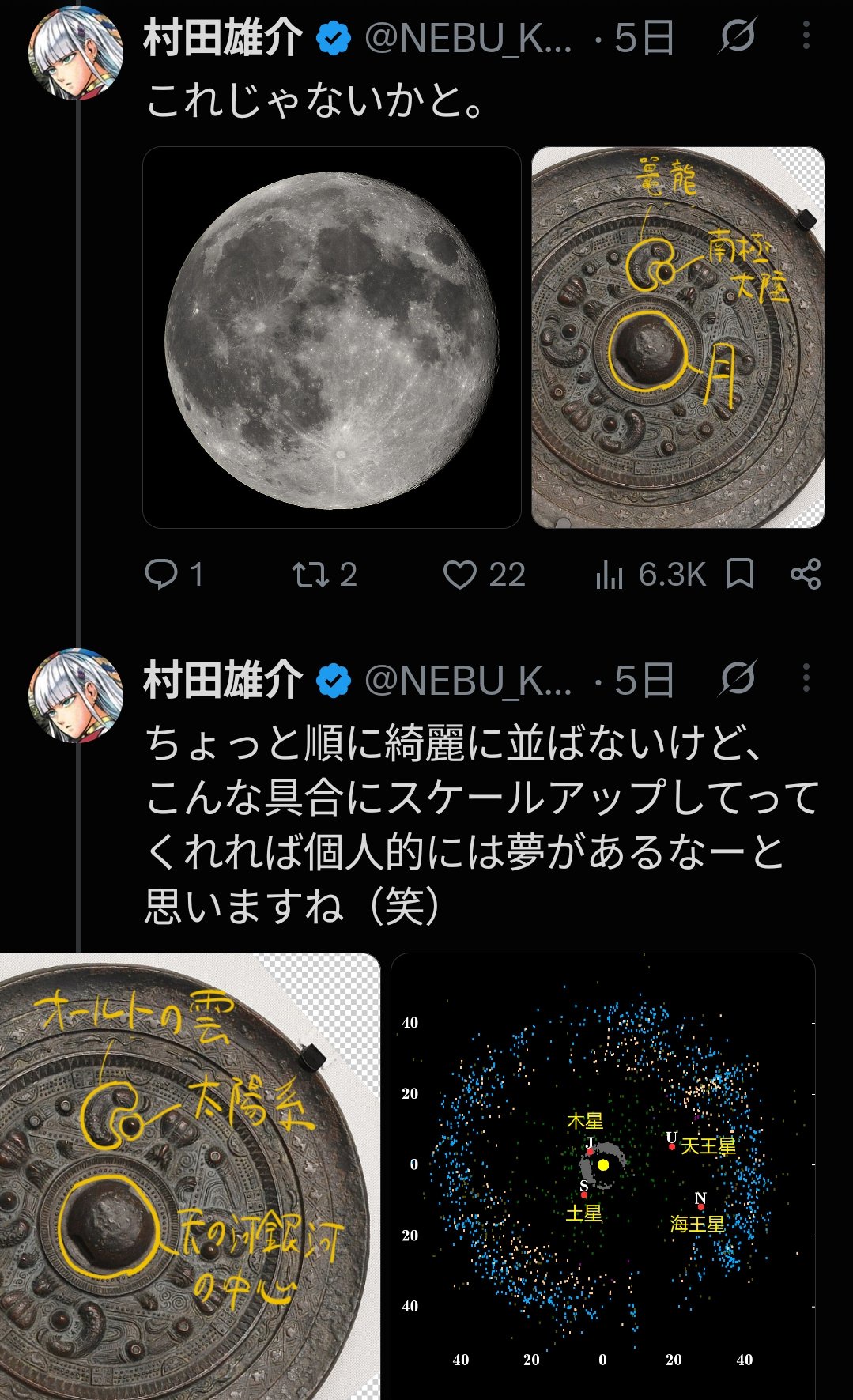
Task: Tap Grok icon on ちょっと順に tweet
Action: click(x=738, y=679)
